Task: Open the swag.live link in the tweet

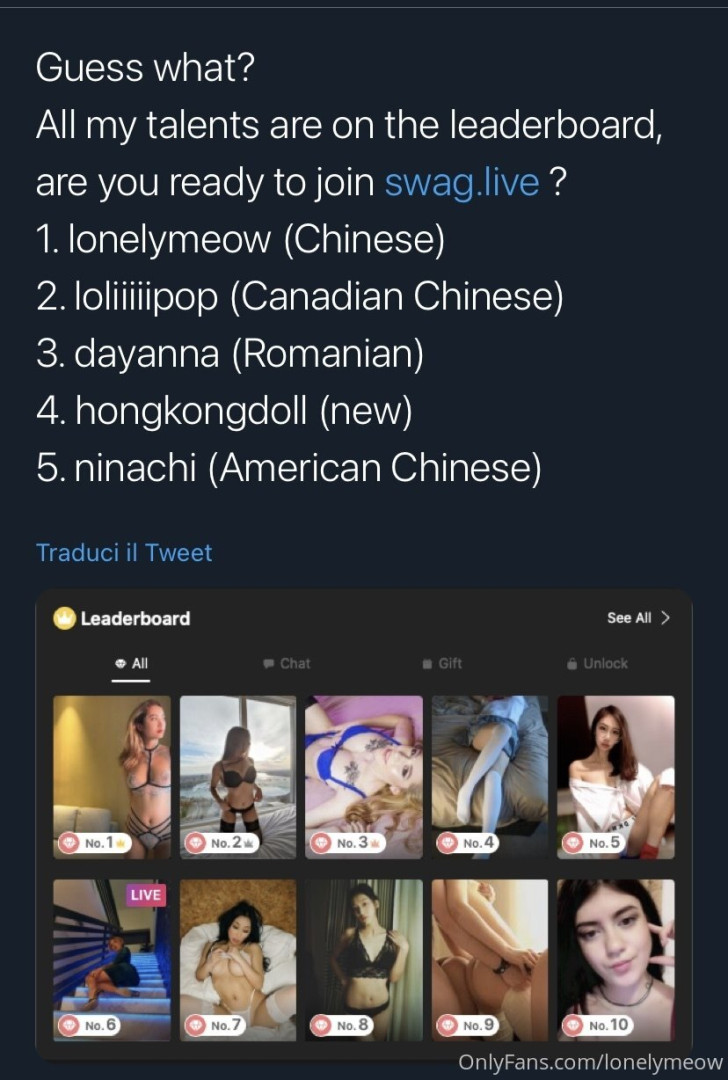Action: click(x=461, y=183)
